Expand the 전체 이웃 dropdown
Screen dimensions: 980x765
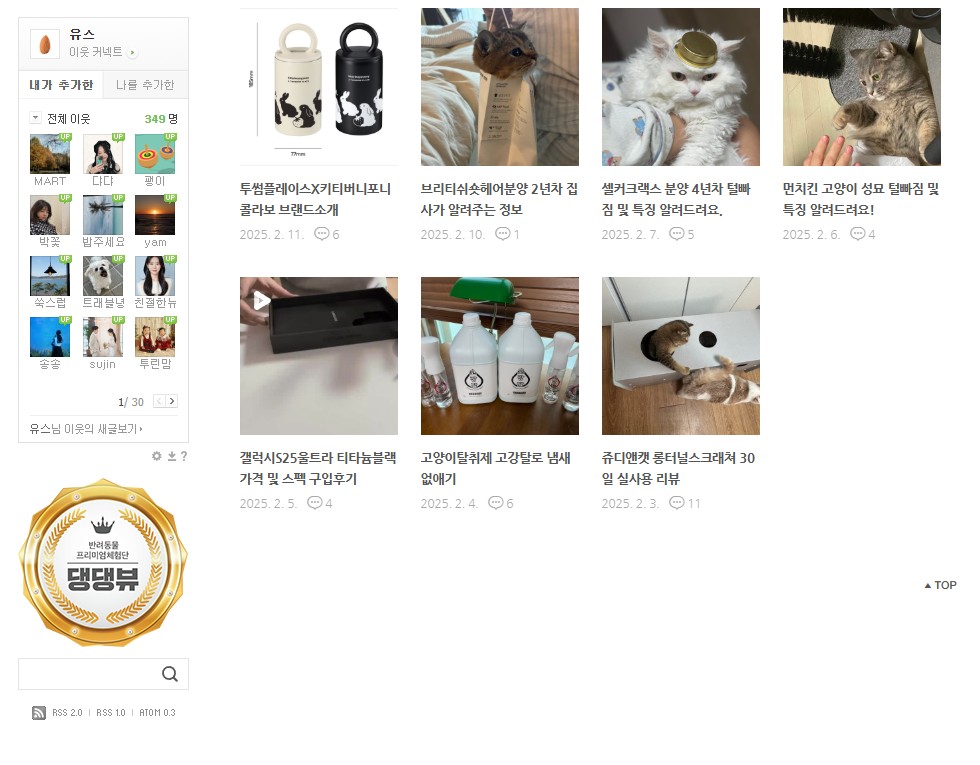click(35, 118)
